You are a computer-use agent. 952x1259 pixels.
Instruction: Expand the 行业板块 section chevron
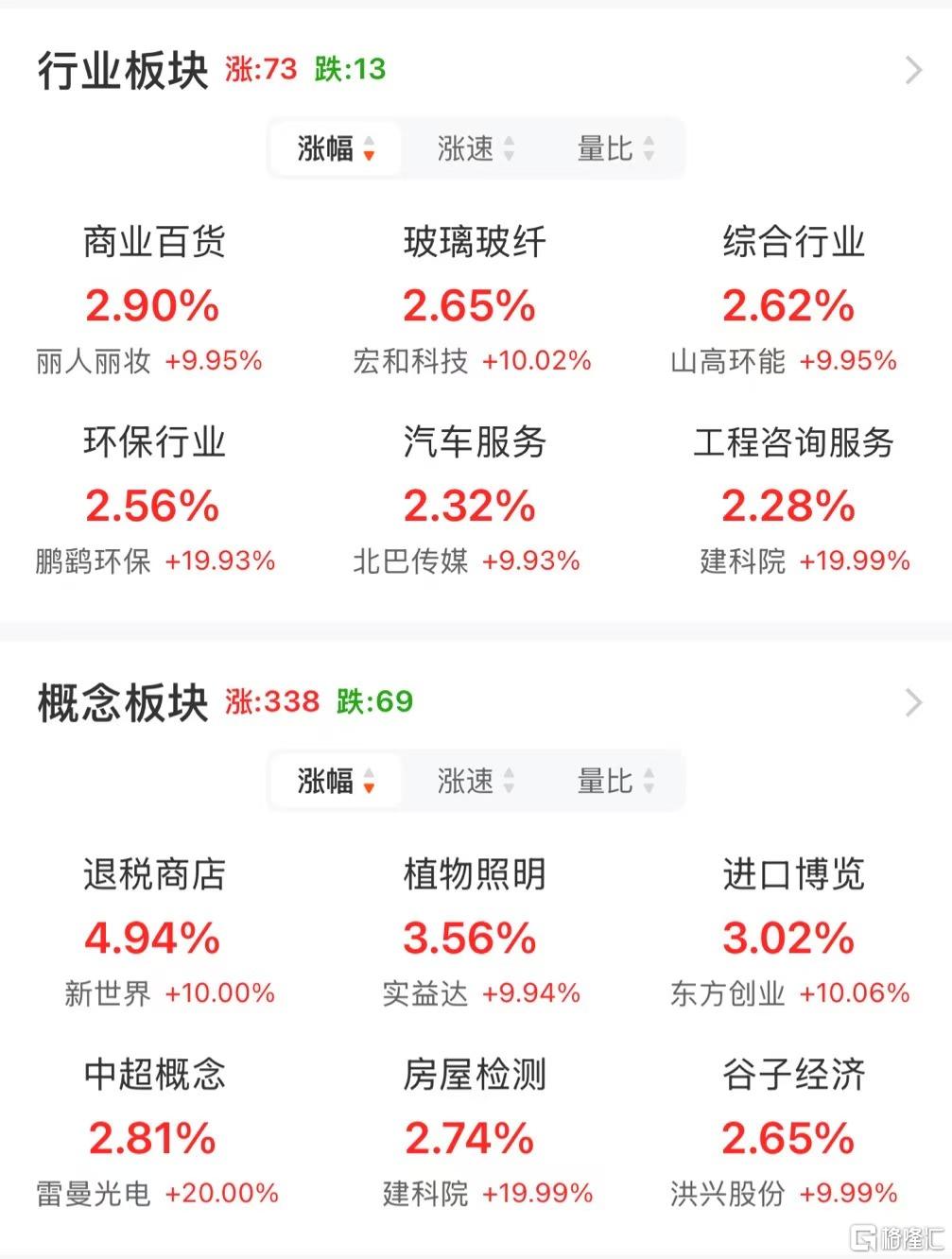point(912,70)
